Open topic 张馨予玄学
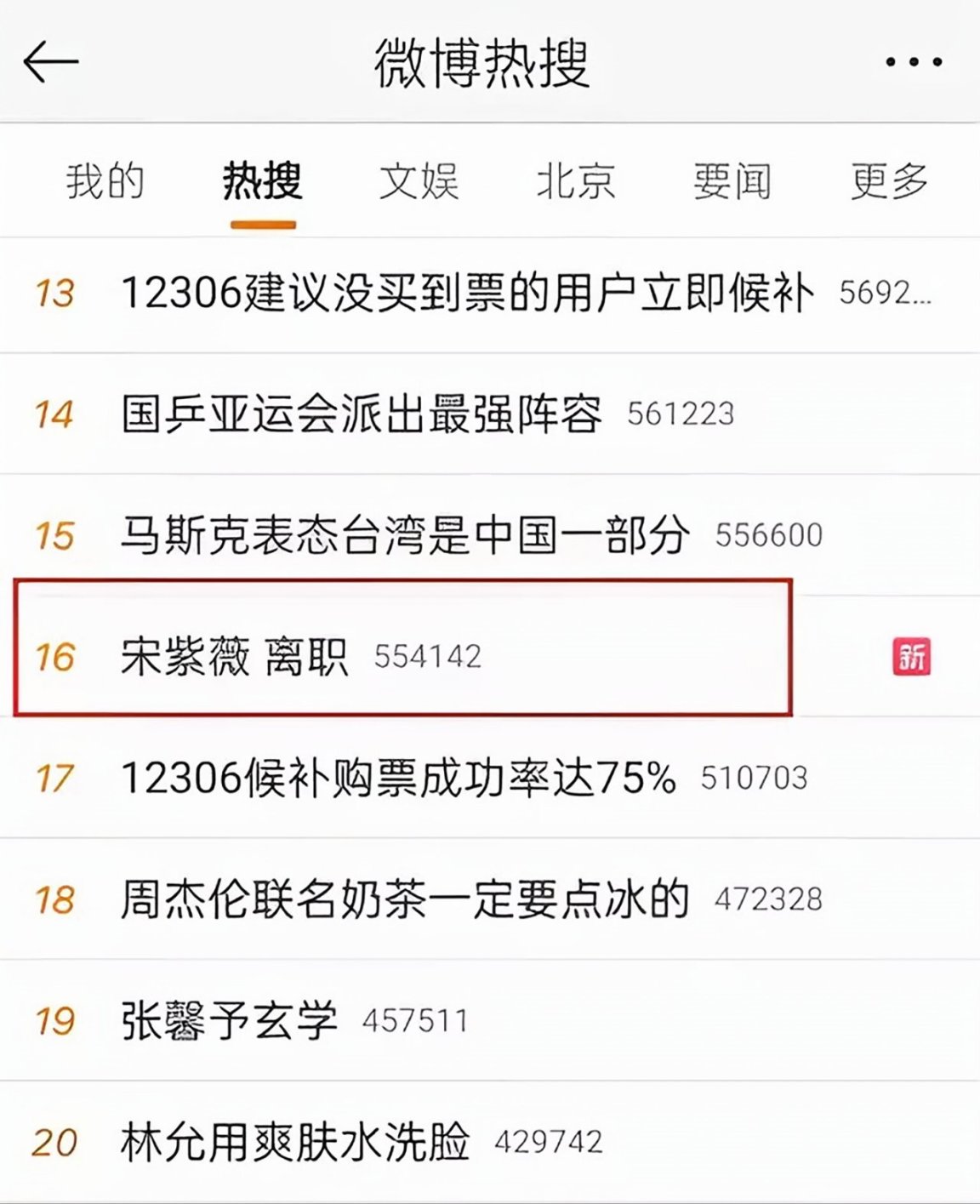The width and height of the screenshot is (980, 1204). [229, 1020]
